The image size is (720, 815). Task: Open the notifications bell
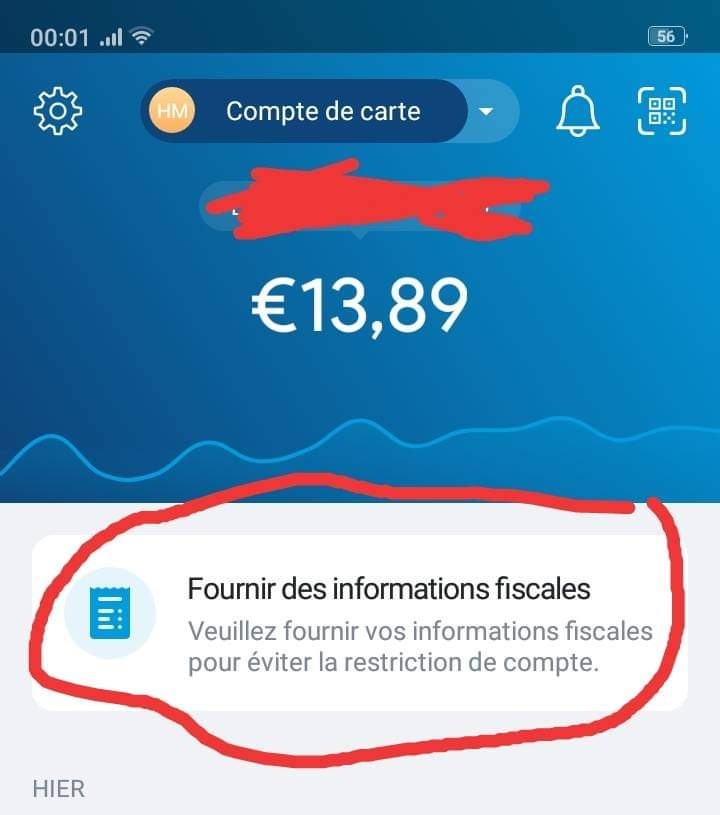click(577, 111)
